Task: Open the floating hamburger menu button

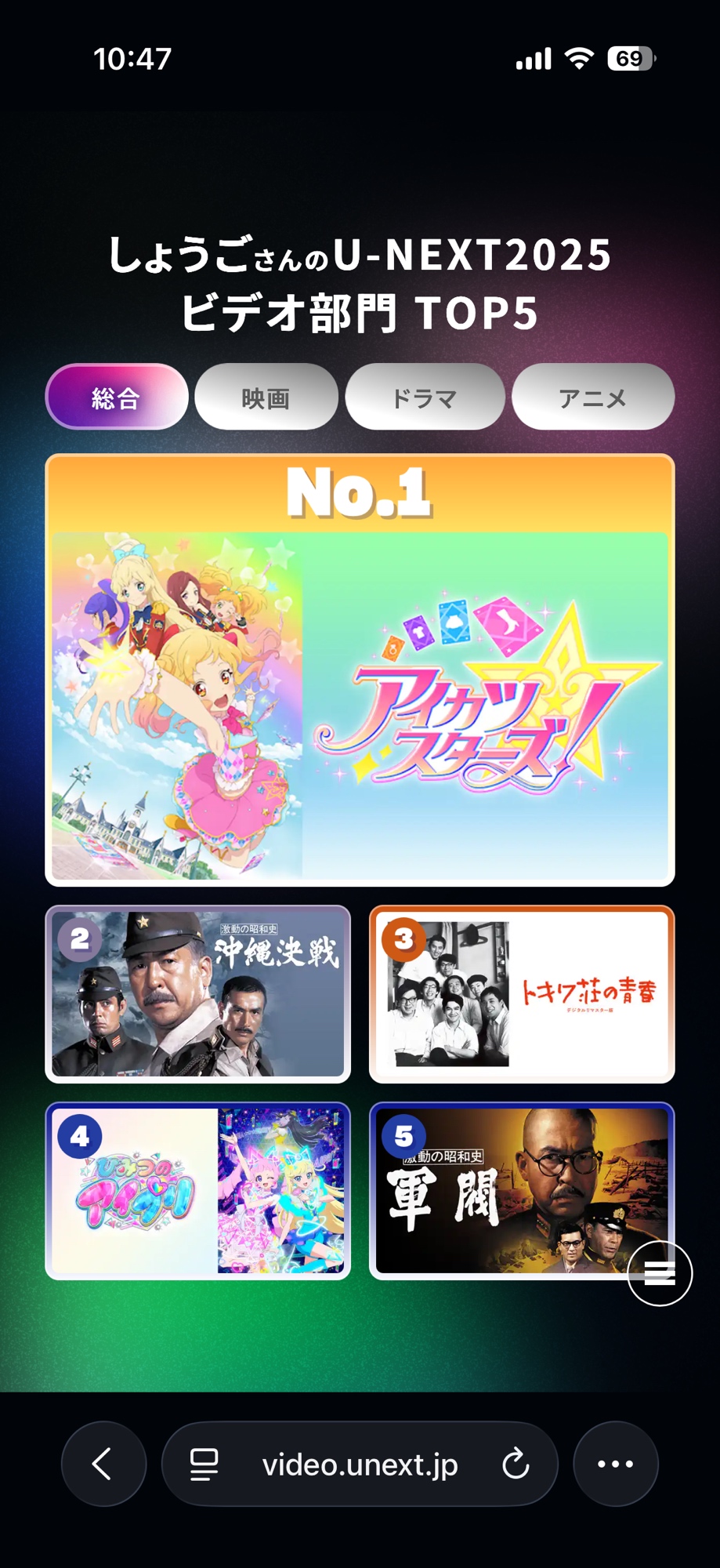Action: [660, 1273]
